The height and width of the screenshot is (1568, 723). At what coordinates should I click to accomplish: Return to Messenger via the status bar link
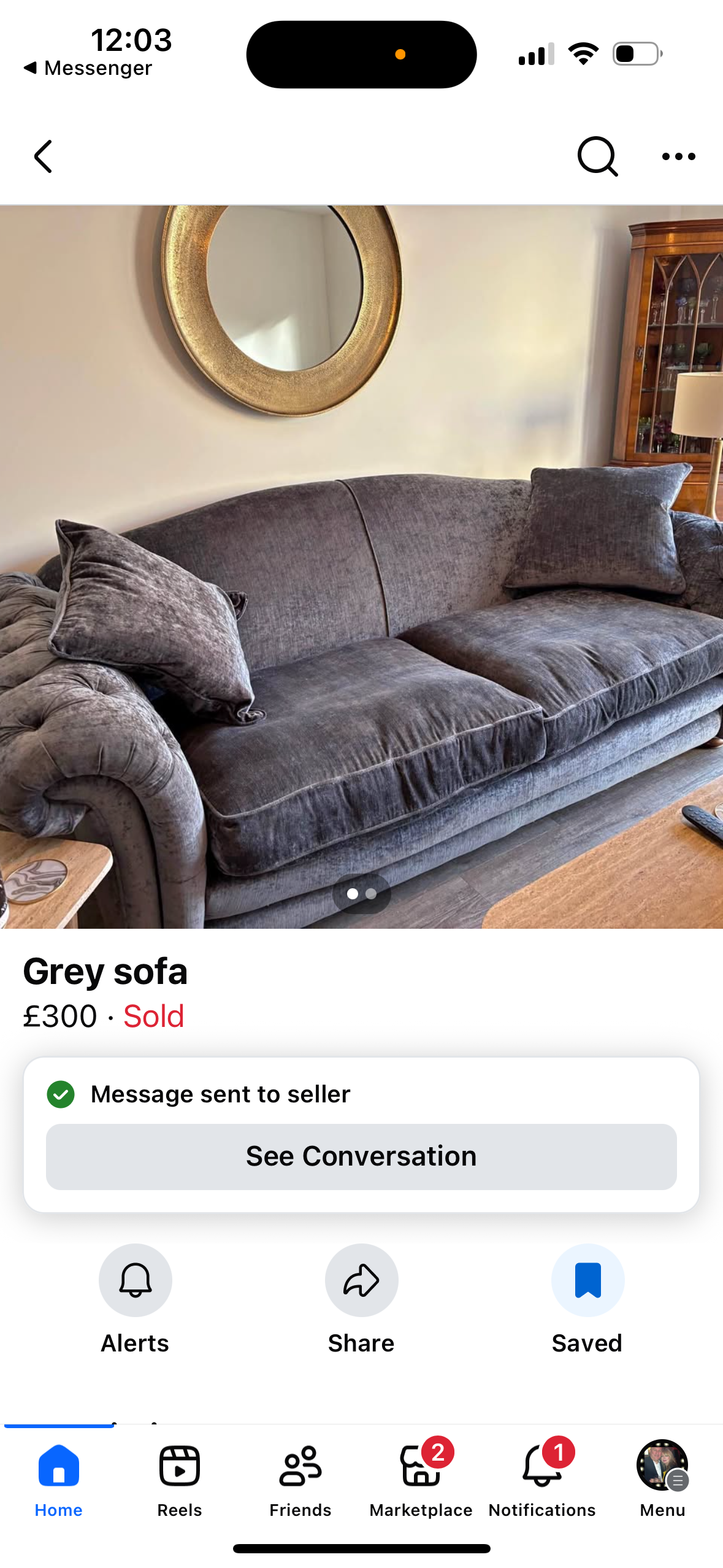pyautogui.click(x=89, y=68)
